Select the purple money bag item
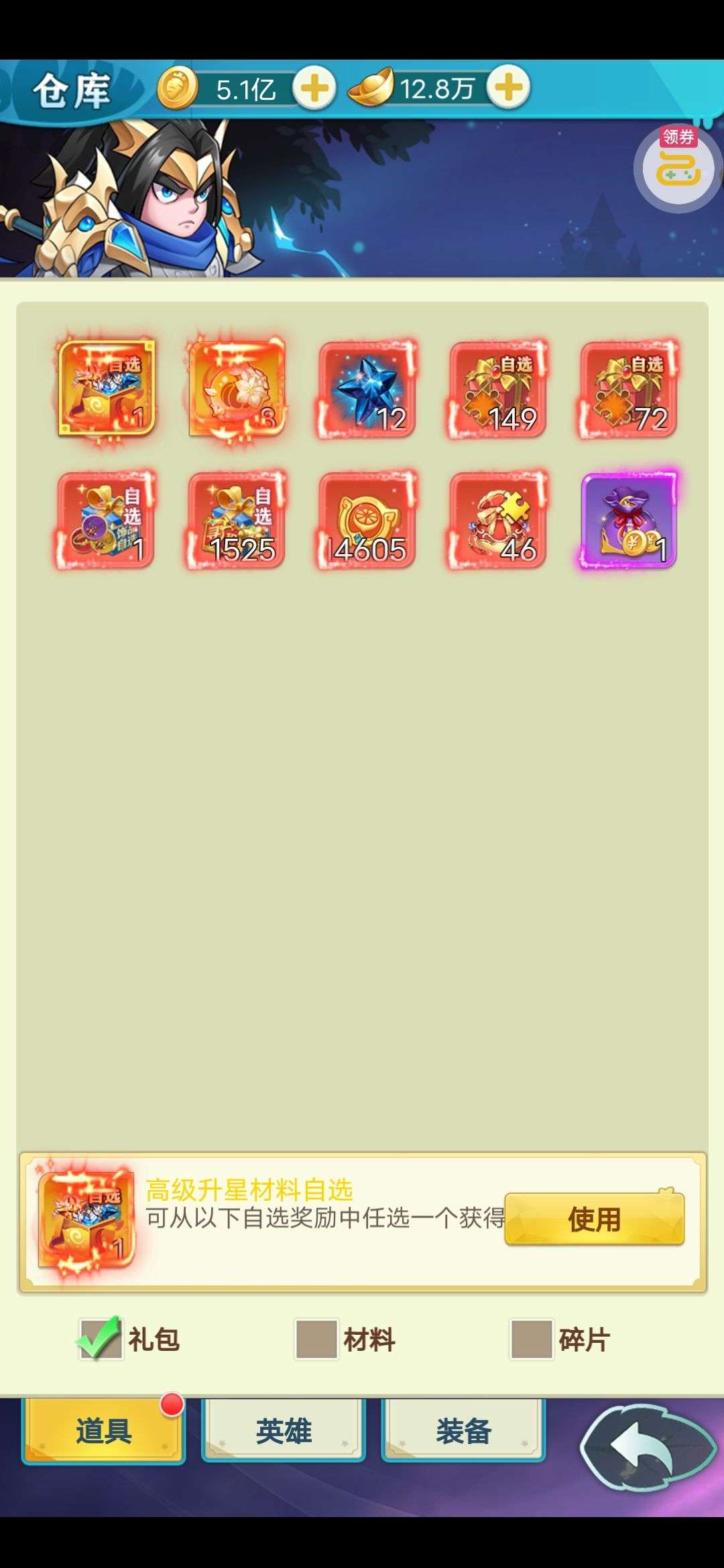The height and width of the screenshot is (1568, 724). (x=628, y=520)
